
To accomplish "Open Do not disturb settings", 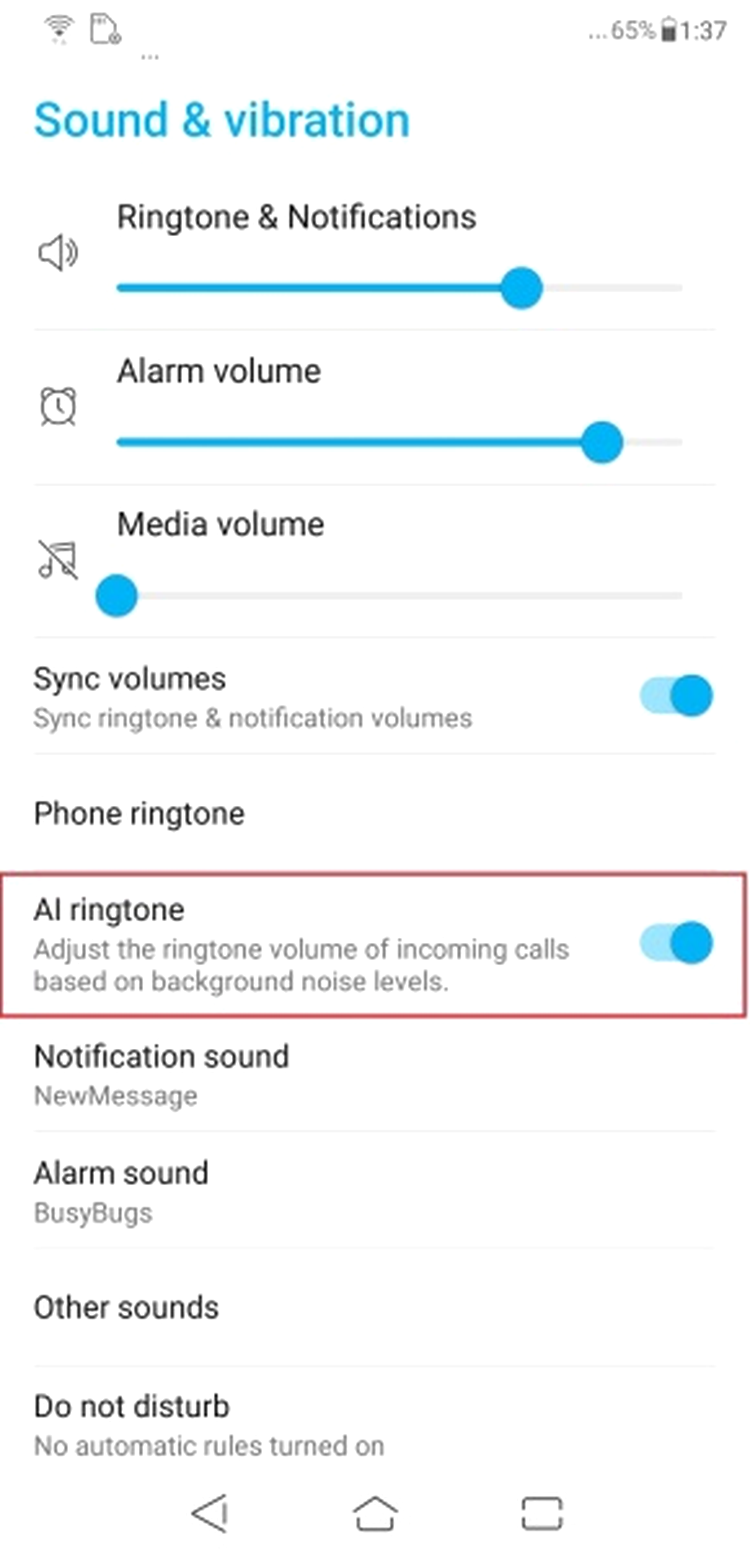I will point(375,1424).
